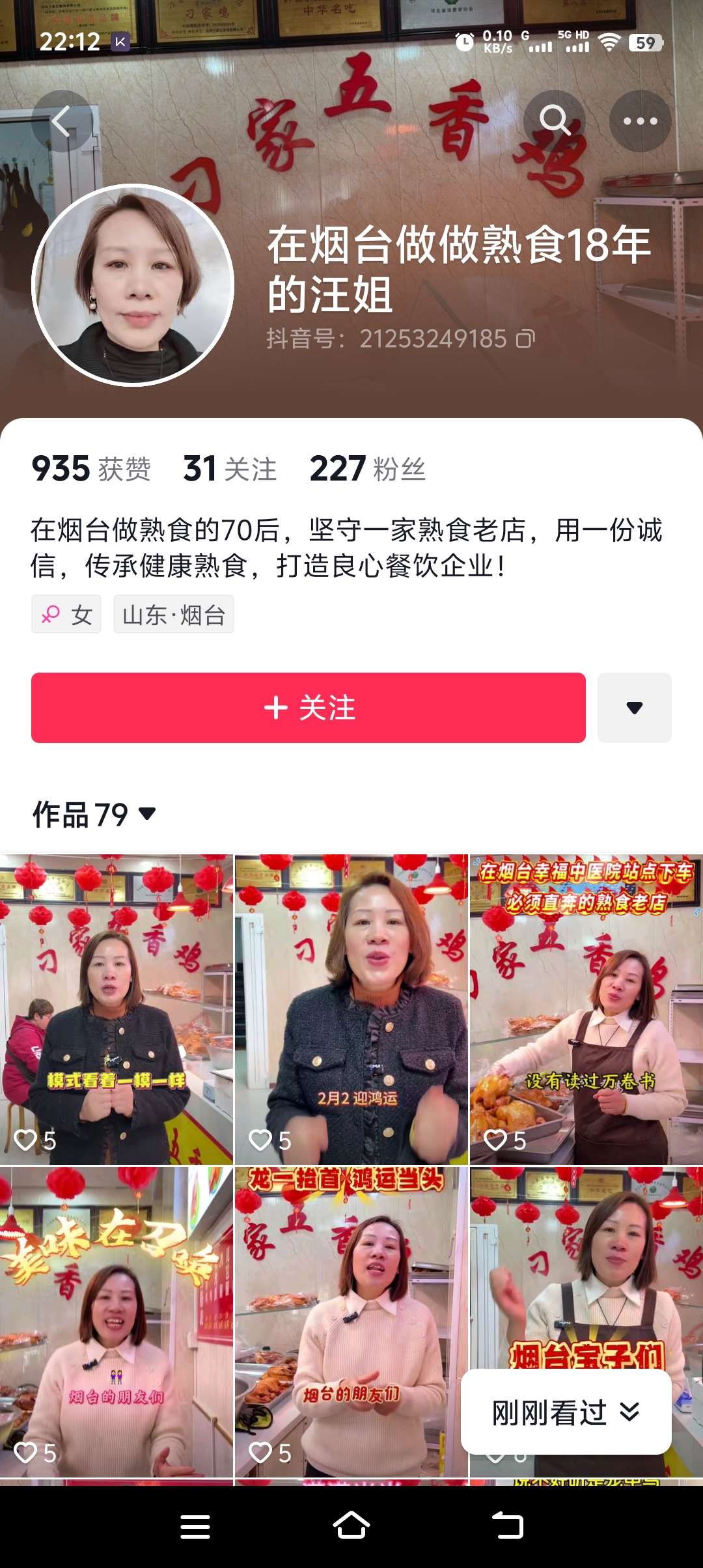Open the three-dot overflow menu
This screenshot has width=703, height=1568.
[x=640, y=121]
